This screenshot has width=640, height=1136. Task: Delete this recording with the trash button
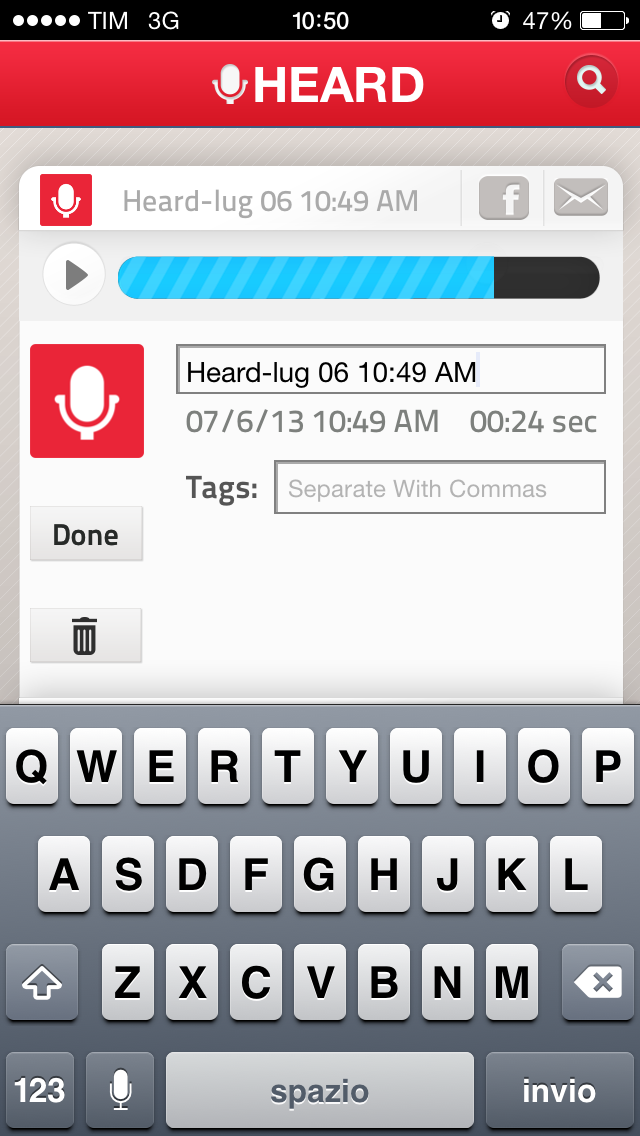tap(86, 636)
